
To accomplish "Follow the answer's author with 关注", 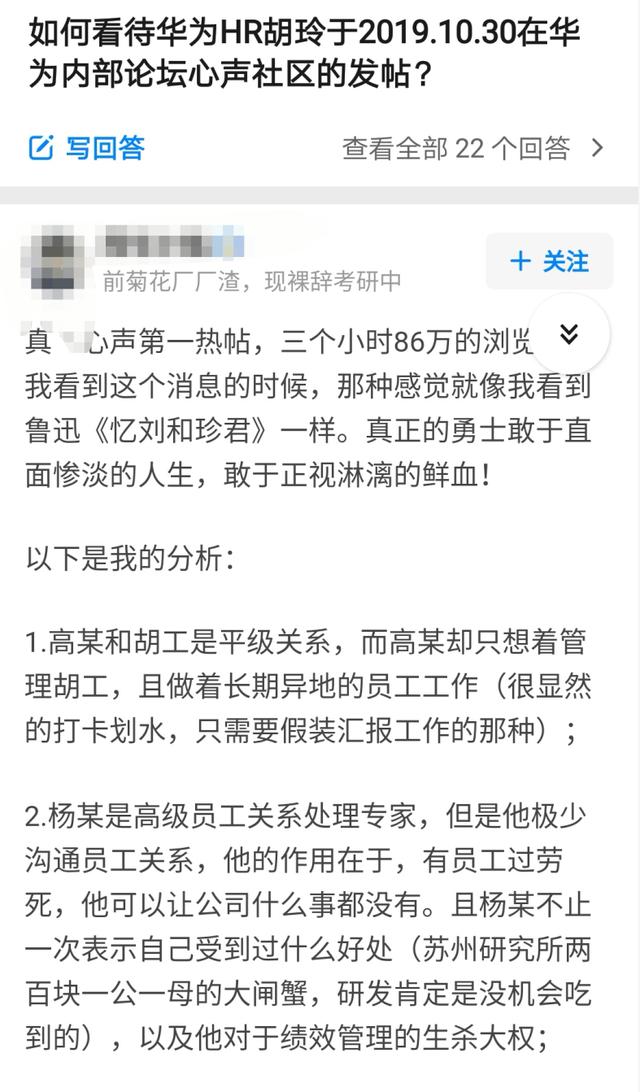I will tap(549, 262).
